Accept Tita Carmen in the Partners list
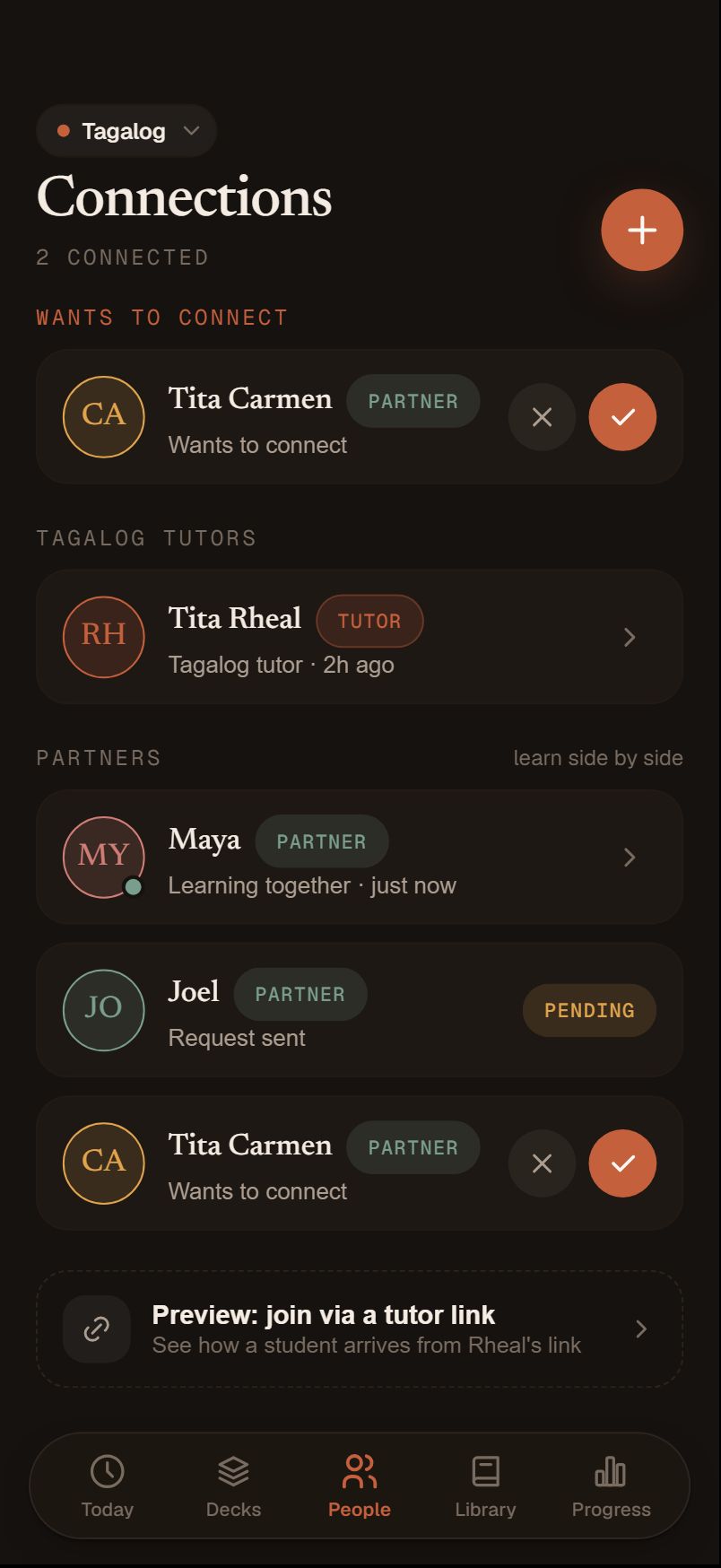The width and height of the screenshot is (721, 1568). 622,1163
